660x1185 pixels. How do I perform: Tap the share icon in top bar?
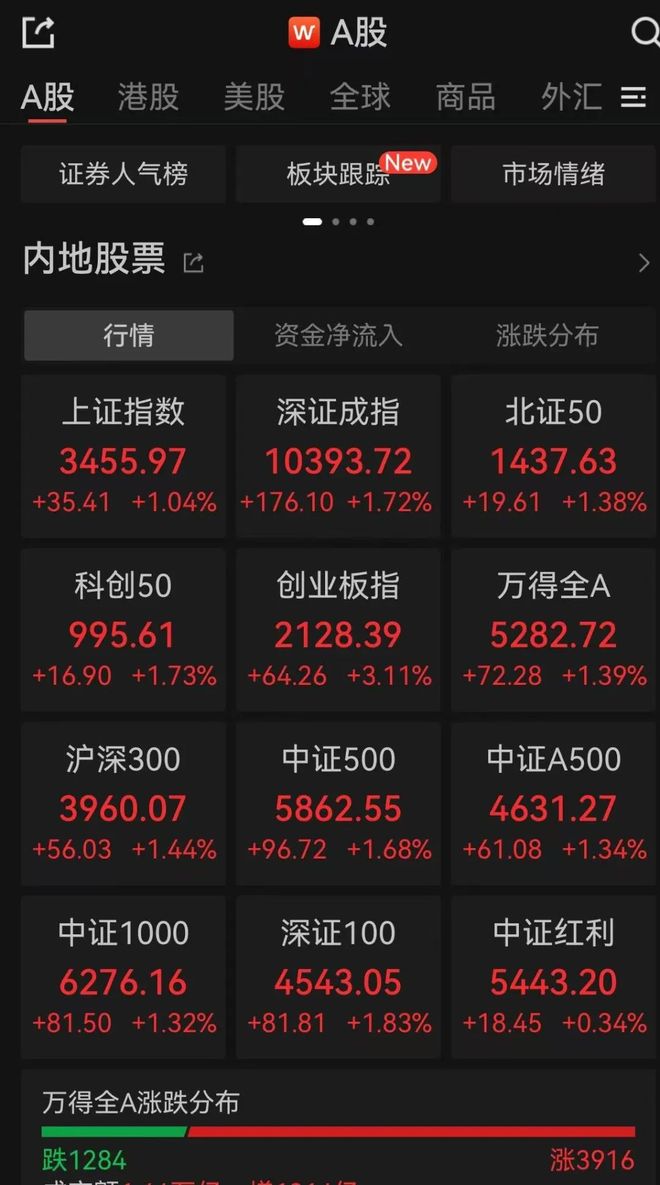coord(38,33)
